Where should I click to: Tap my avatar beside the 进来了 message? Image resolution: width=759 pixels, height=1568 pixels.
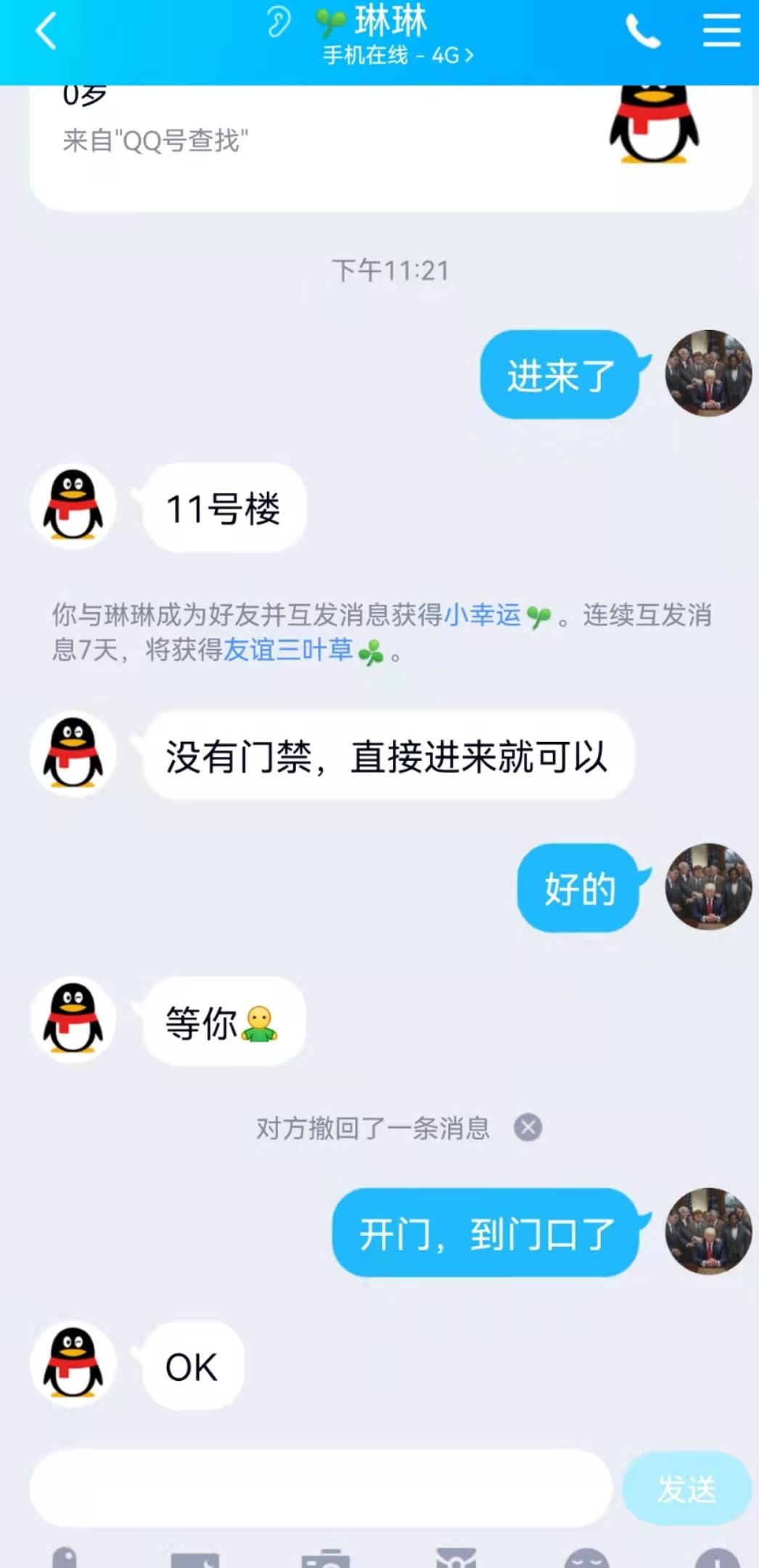tap(708, 374)
